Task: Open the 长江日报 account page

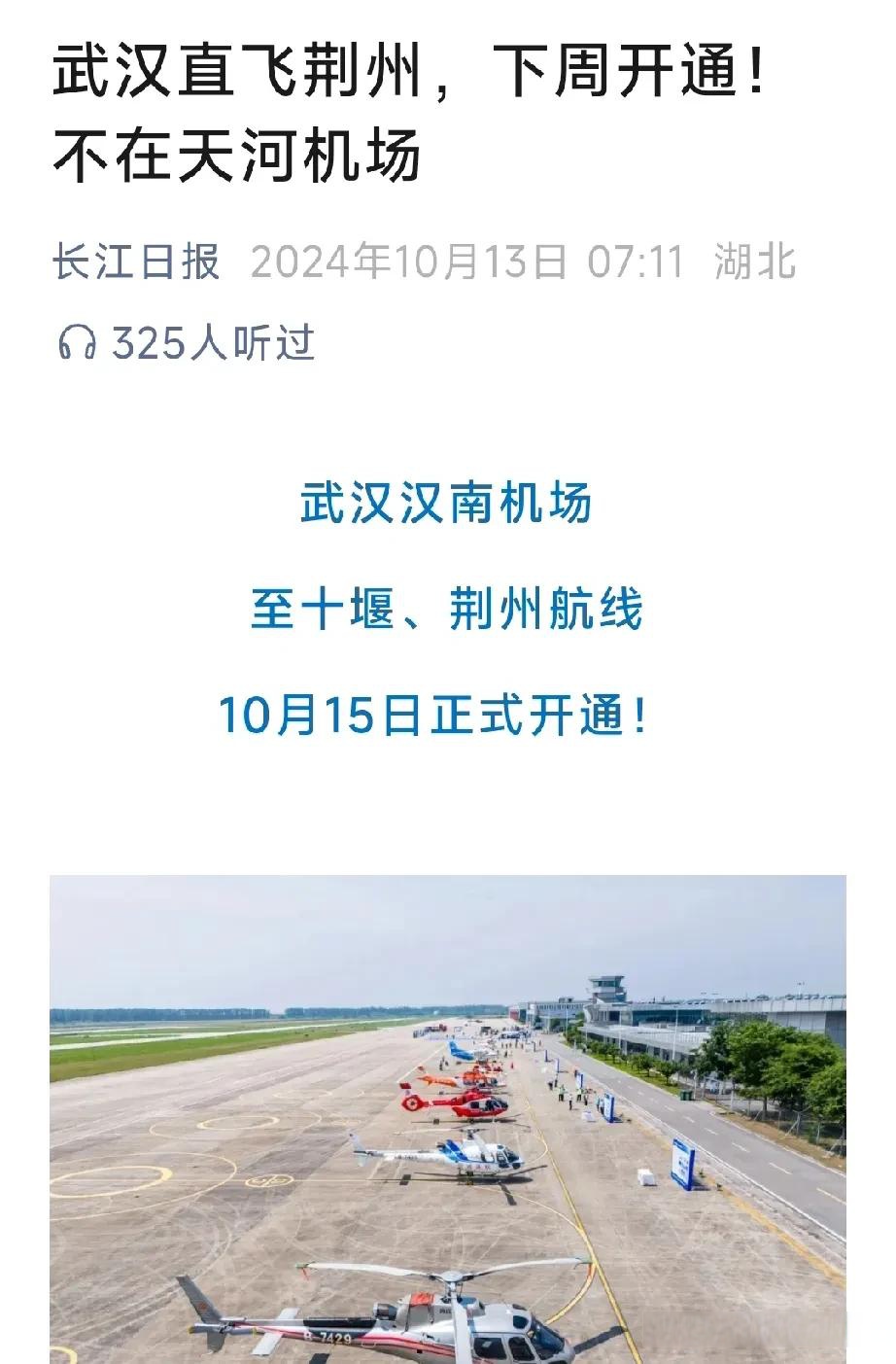Action: [x=136, y=262]
